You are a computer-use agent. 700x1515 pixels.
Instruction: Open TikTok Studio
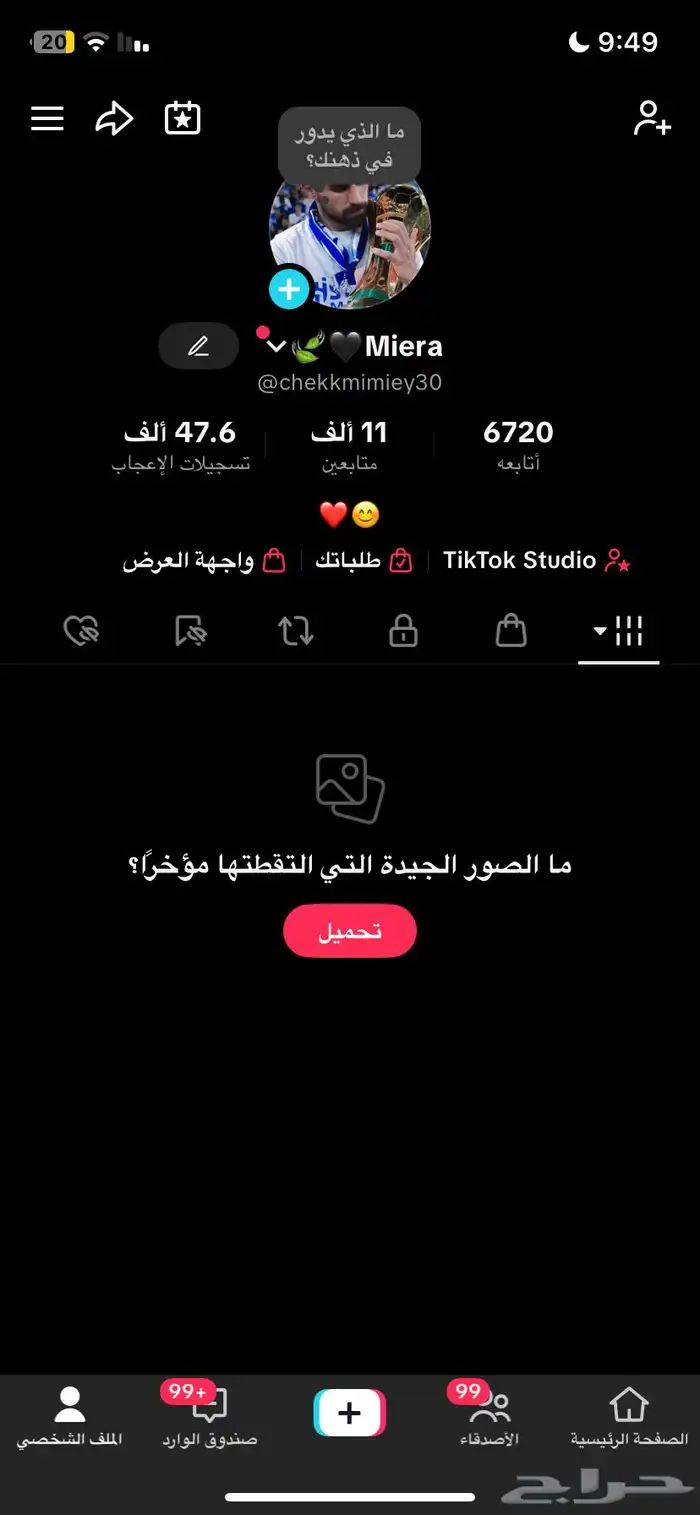pyautogui.click(x=536, y=561)
